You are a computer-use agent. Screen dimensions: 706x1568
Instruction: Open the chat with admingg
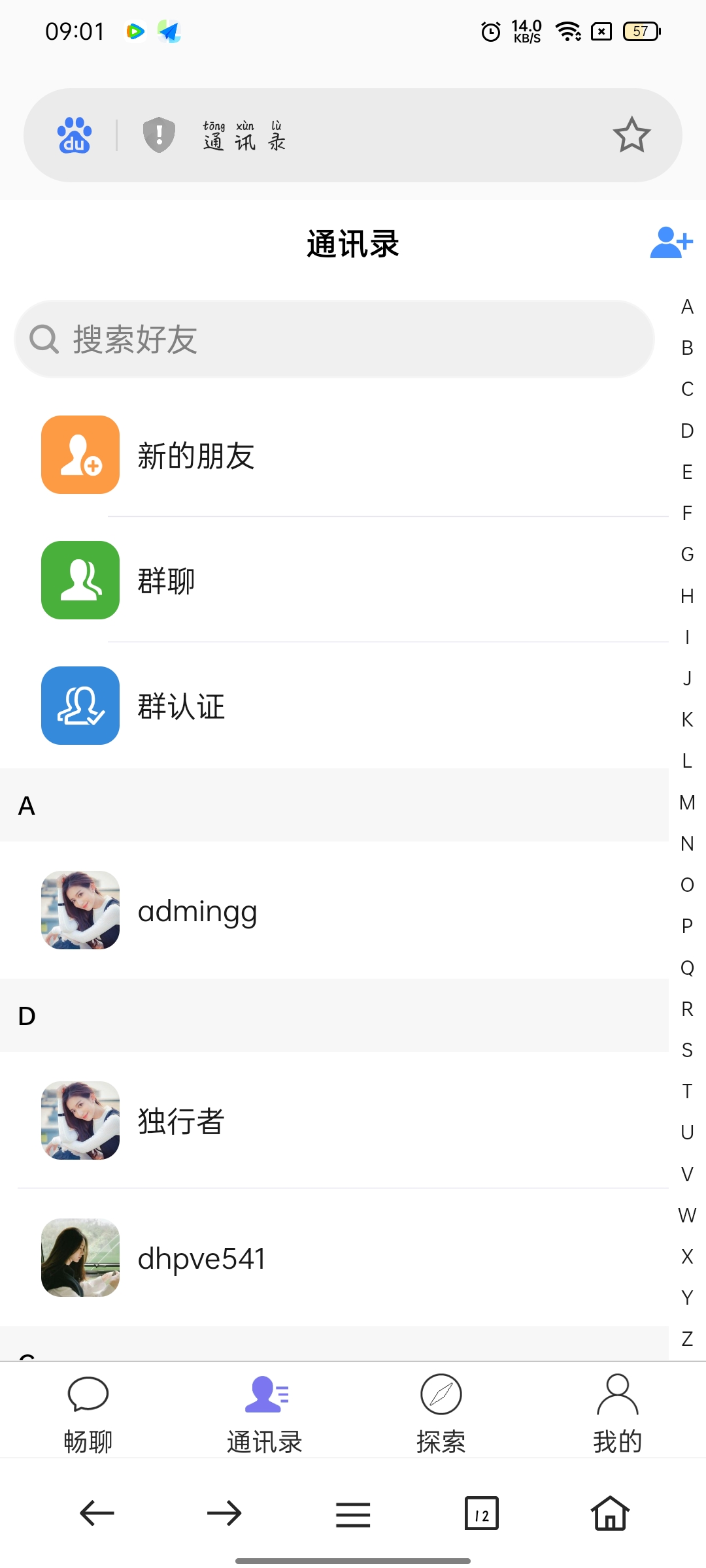[x=198, y=911]
